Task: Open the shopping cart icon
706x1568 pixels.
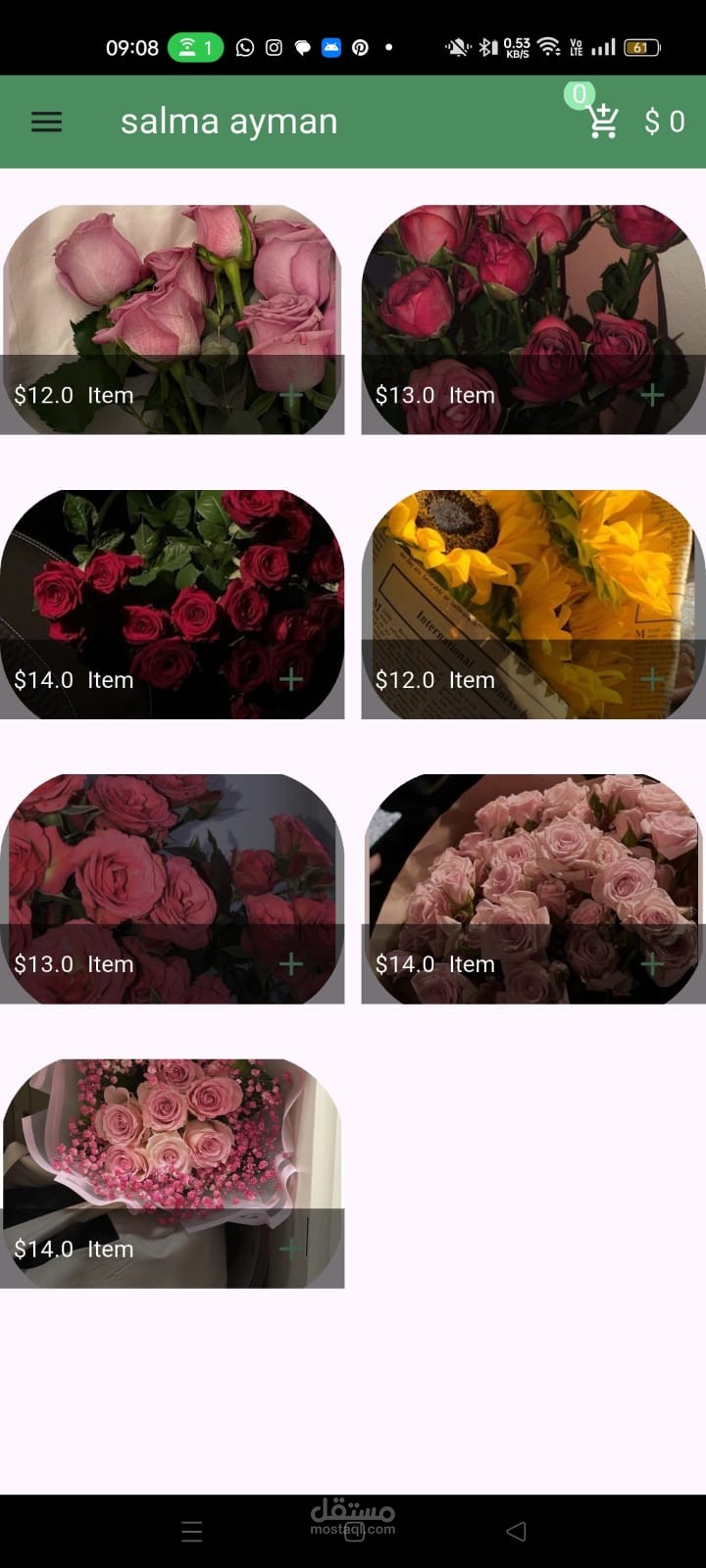Action: 602,121
